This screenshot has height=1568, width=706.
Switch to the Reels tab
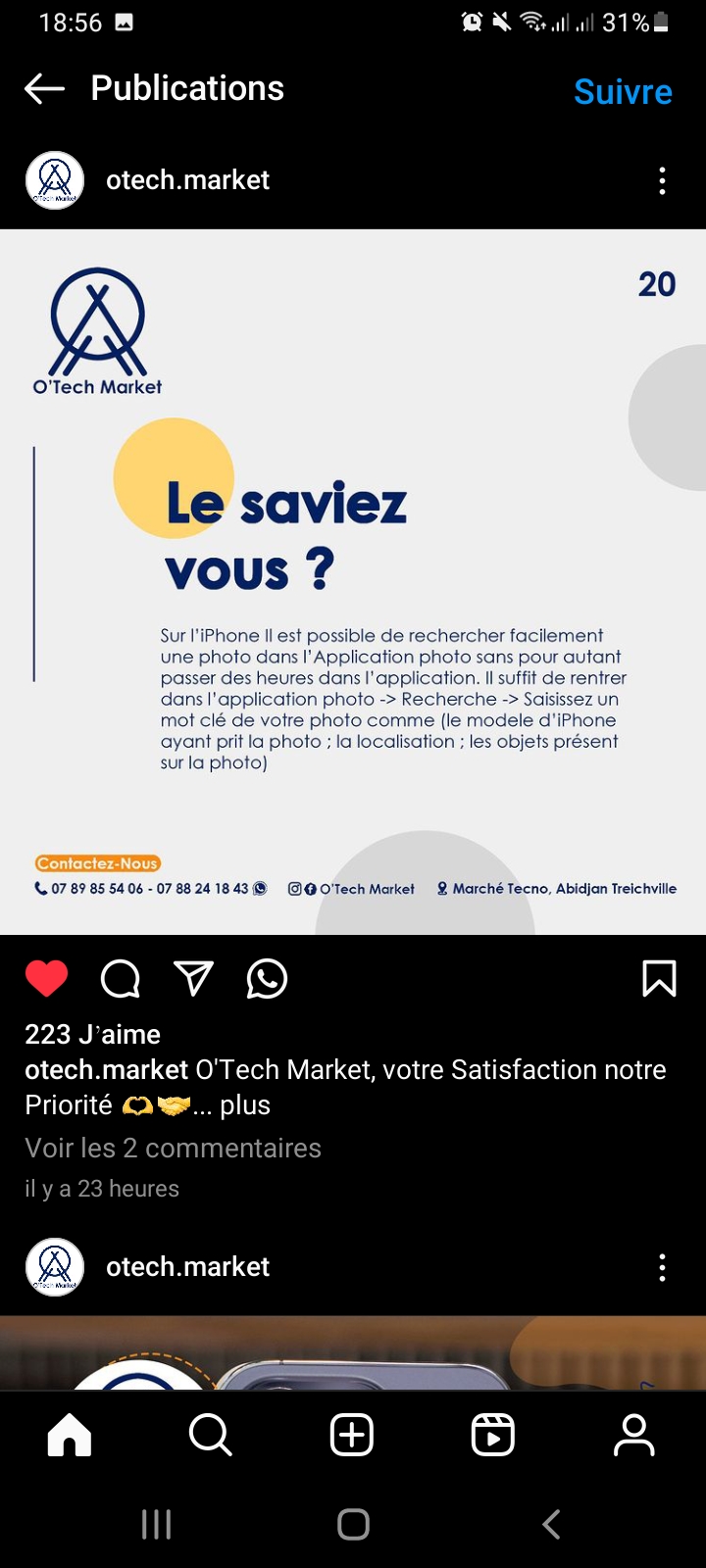(x=493, y=1436)
